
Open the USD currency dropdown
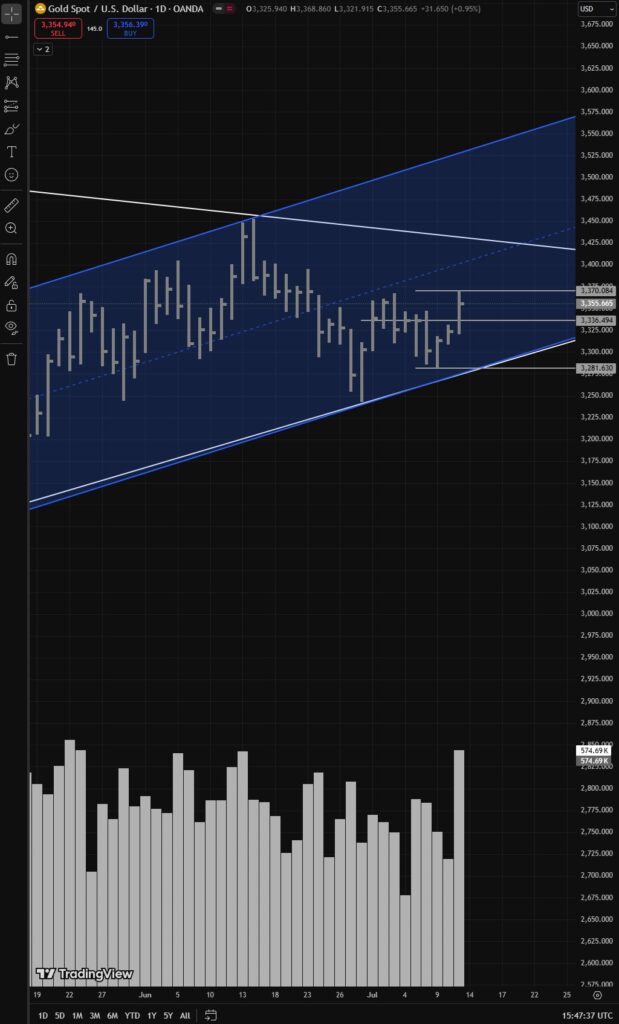588,8
